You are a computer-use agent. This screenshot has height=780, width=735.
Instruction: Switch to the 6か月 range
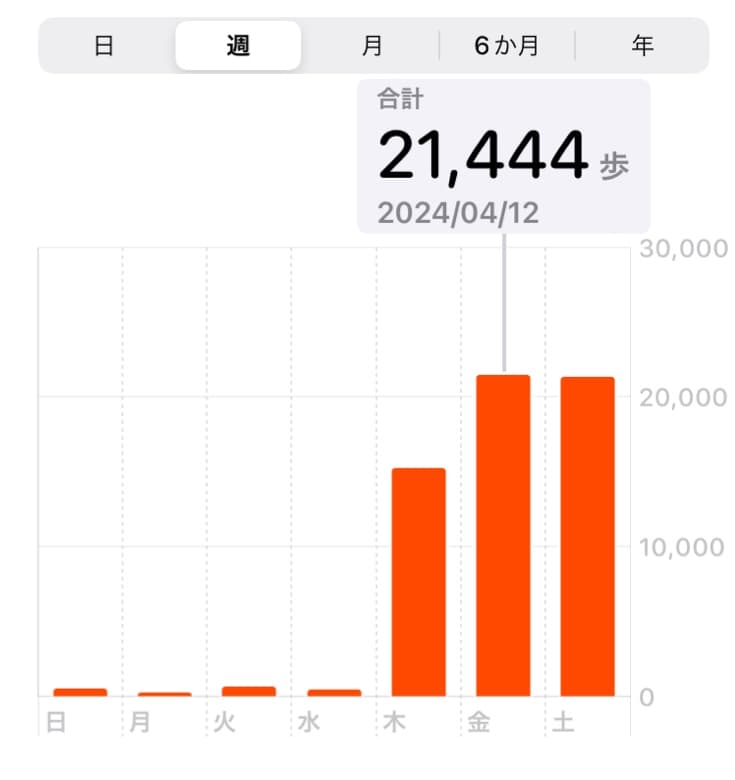(507, 46)
